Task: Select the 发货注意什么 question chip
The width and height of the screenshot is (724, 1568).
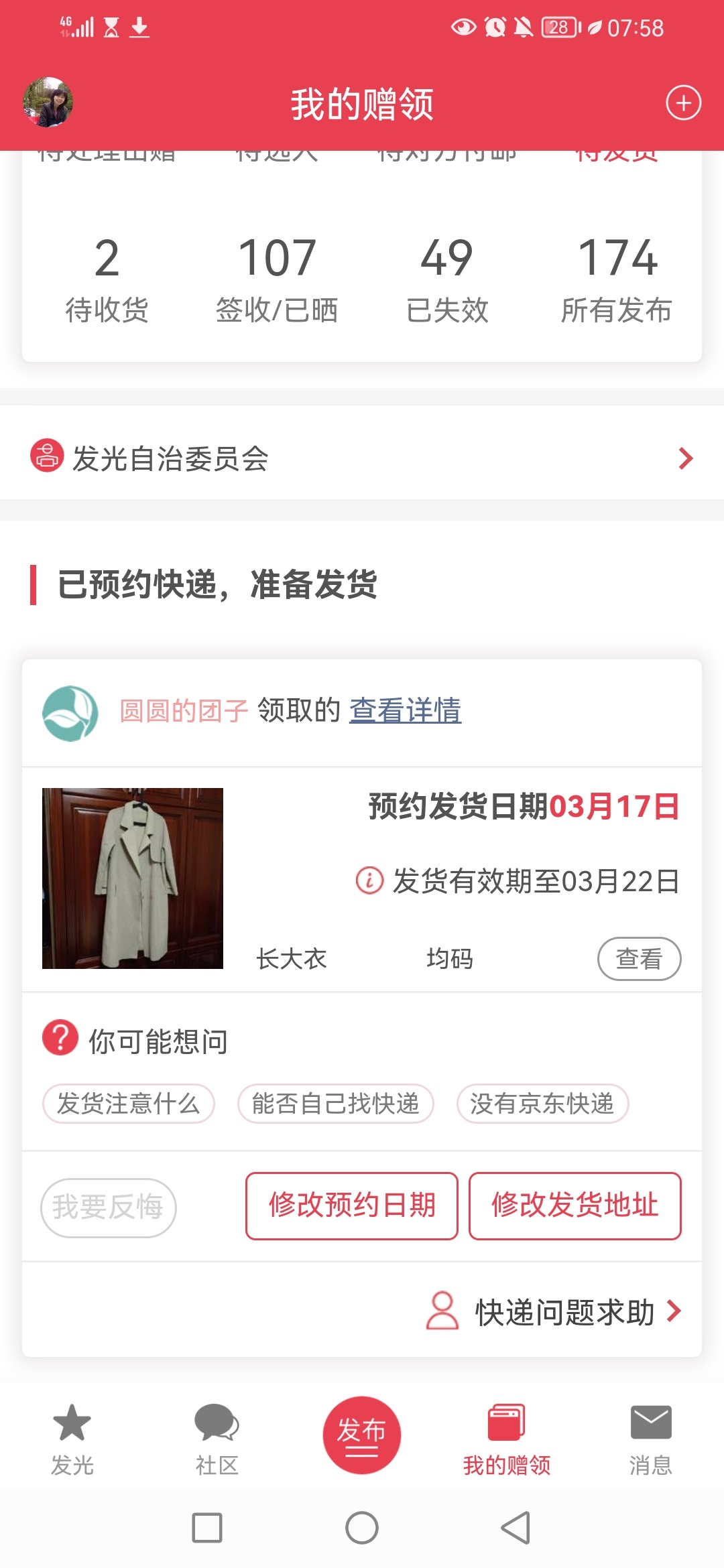Action: click(x=129, y=1104)
